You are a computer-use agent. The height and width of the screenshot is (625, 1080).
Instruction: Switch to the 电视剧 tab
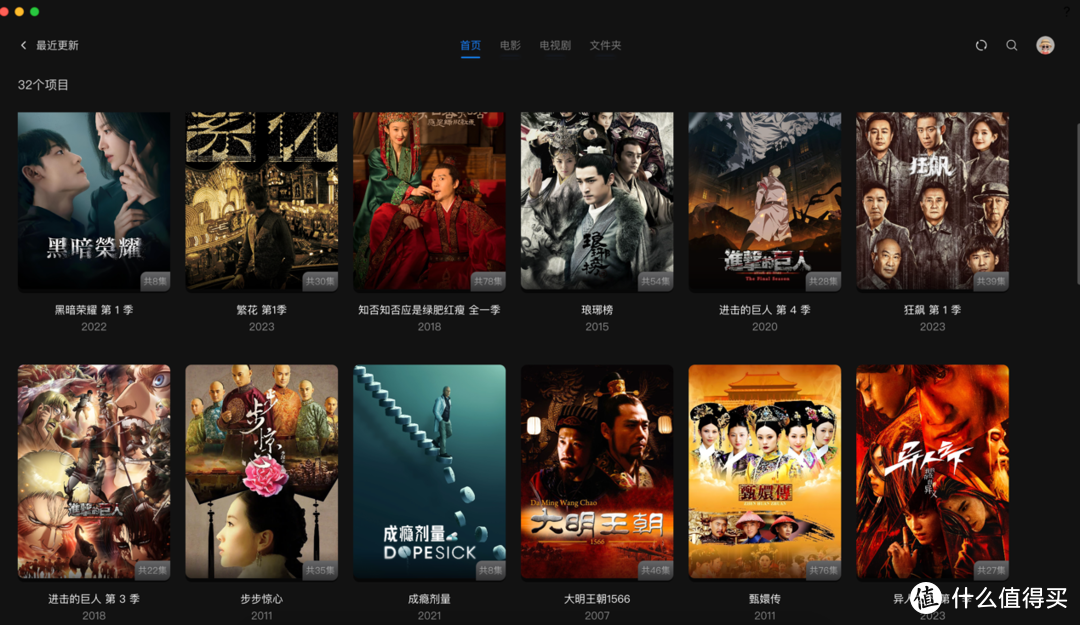tap(555, 46)
